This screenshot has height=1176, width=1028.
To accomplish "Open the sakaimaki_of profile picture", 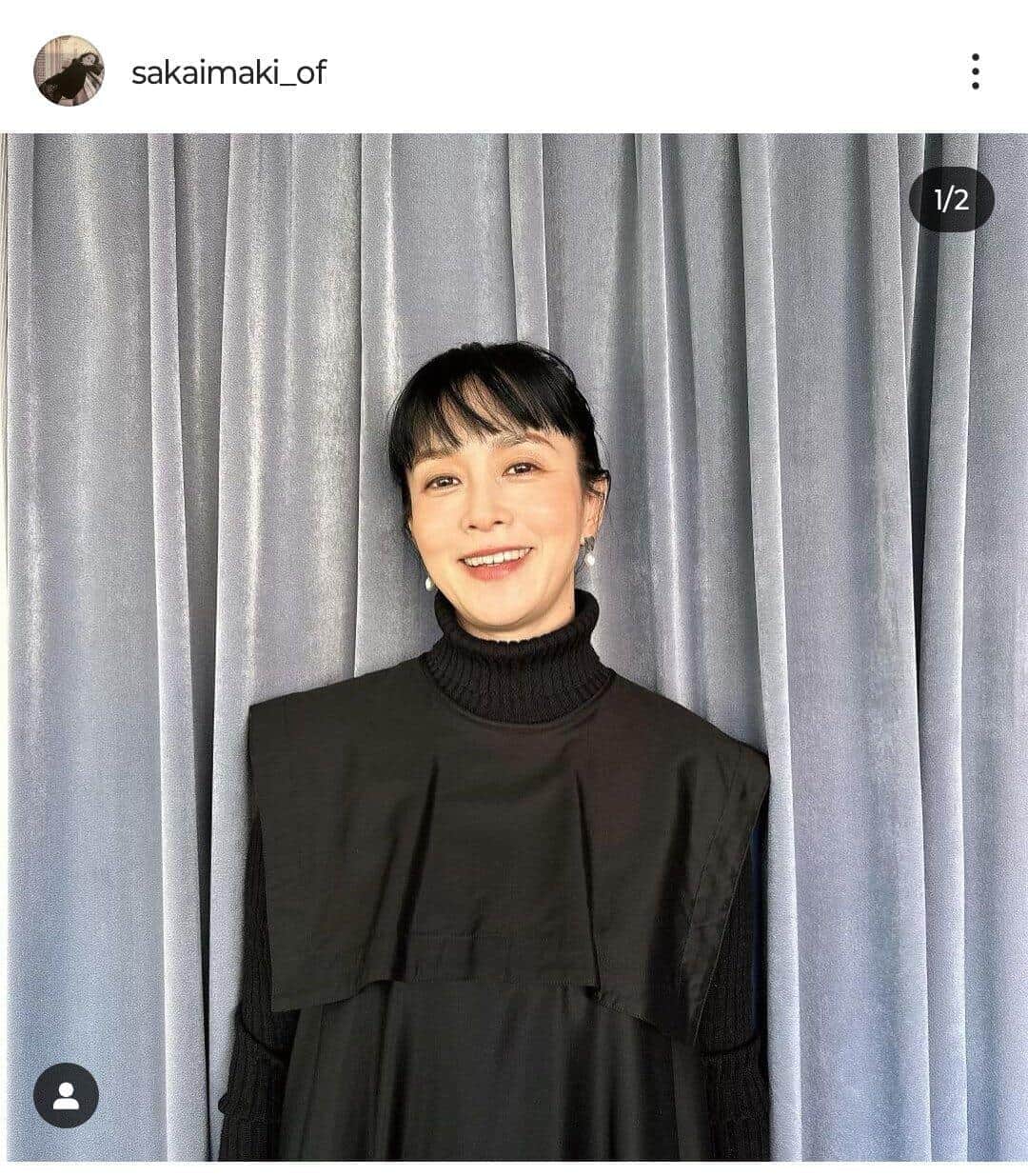I will (x=69, y=71).
